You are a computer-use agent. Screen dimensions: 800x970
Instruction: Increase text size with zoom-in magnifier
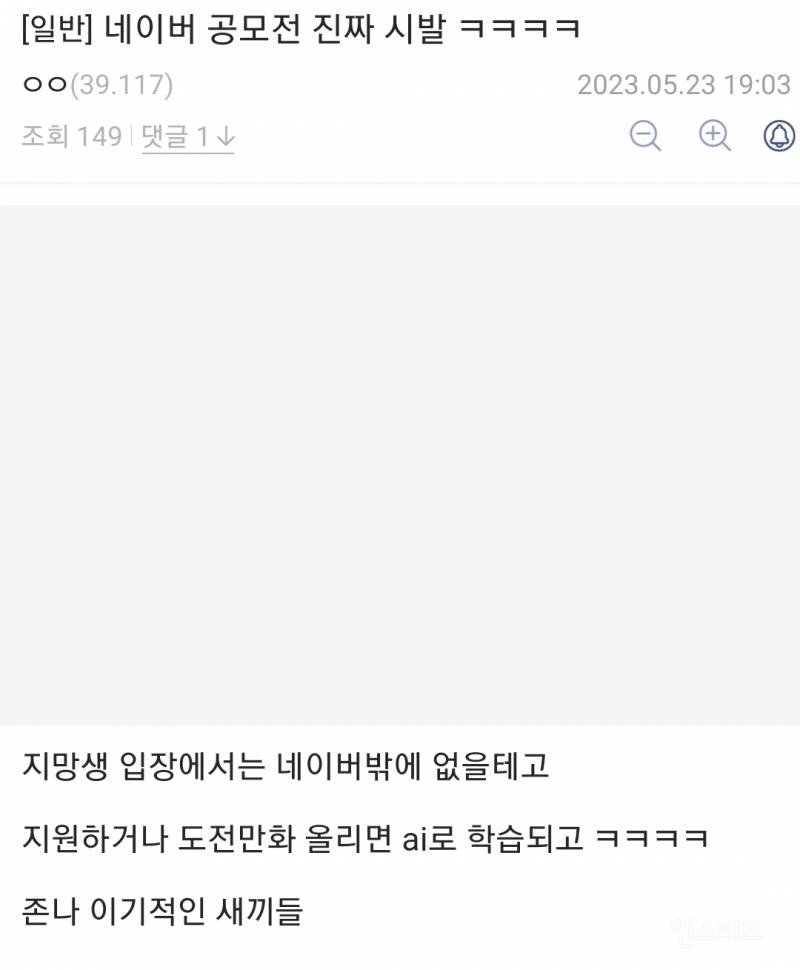[x=714, y=135]
